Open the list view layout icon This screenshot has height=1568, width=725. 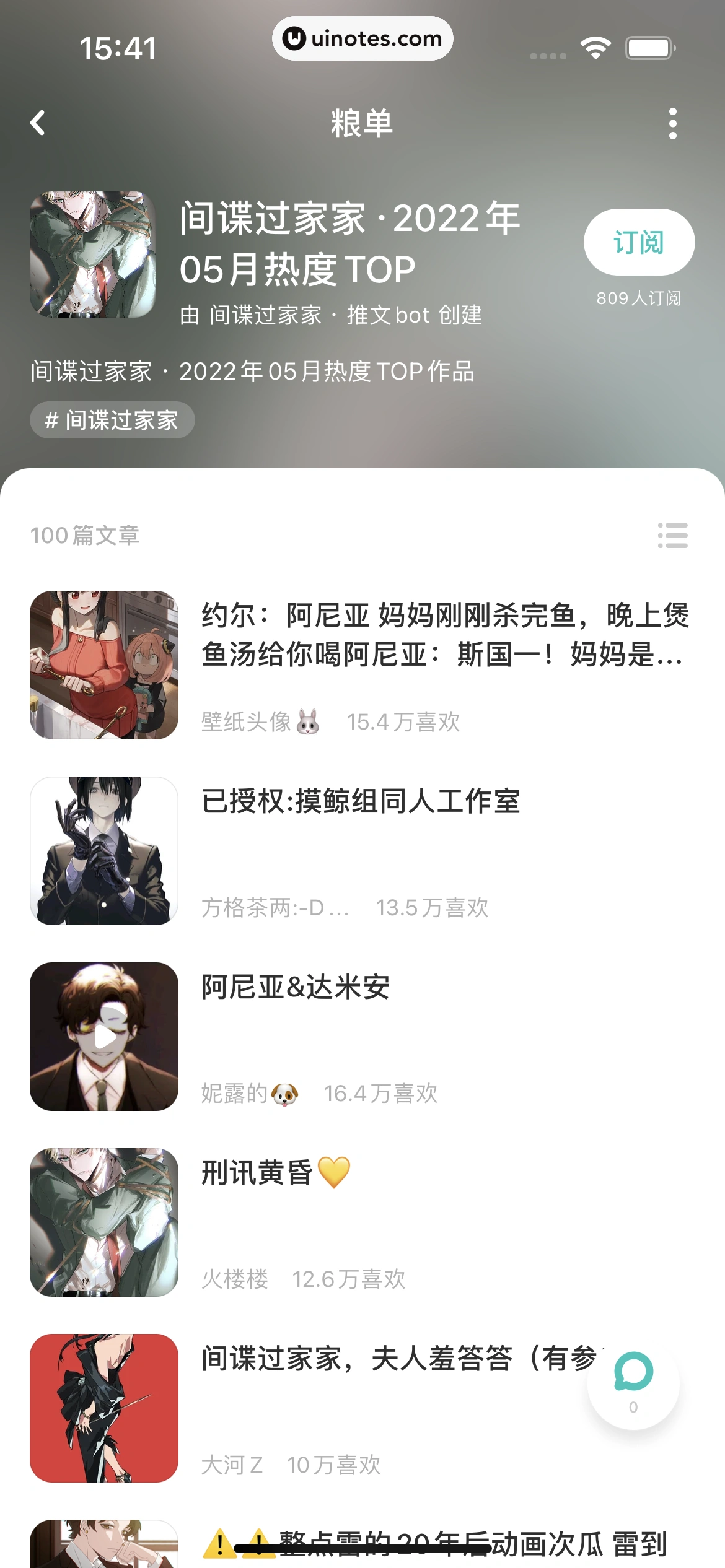click(673, 536)
